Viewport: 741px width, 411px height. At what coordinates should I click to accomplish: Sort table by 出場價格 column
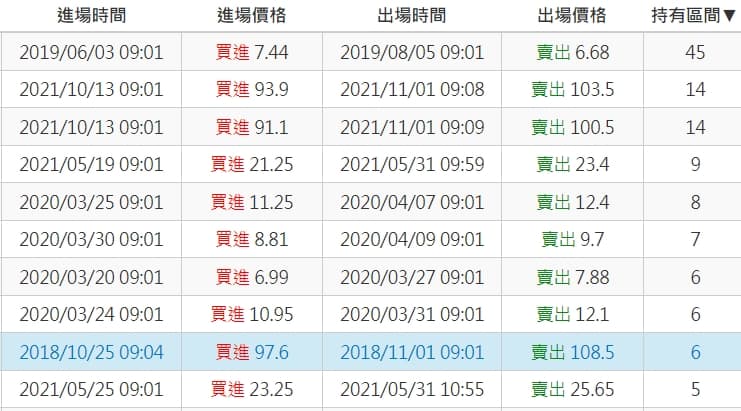[x=571, y=16]
